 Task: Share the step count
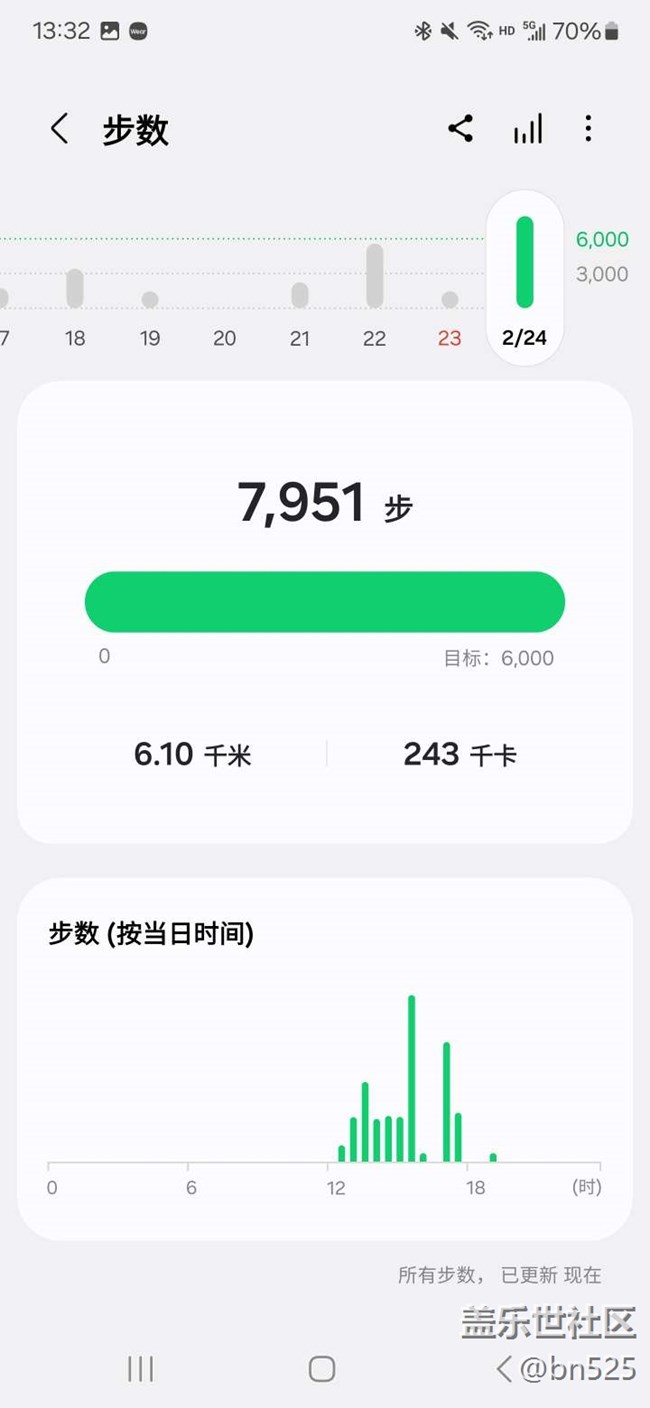460,129
